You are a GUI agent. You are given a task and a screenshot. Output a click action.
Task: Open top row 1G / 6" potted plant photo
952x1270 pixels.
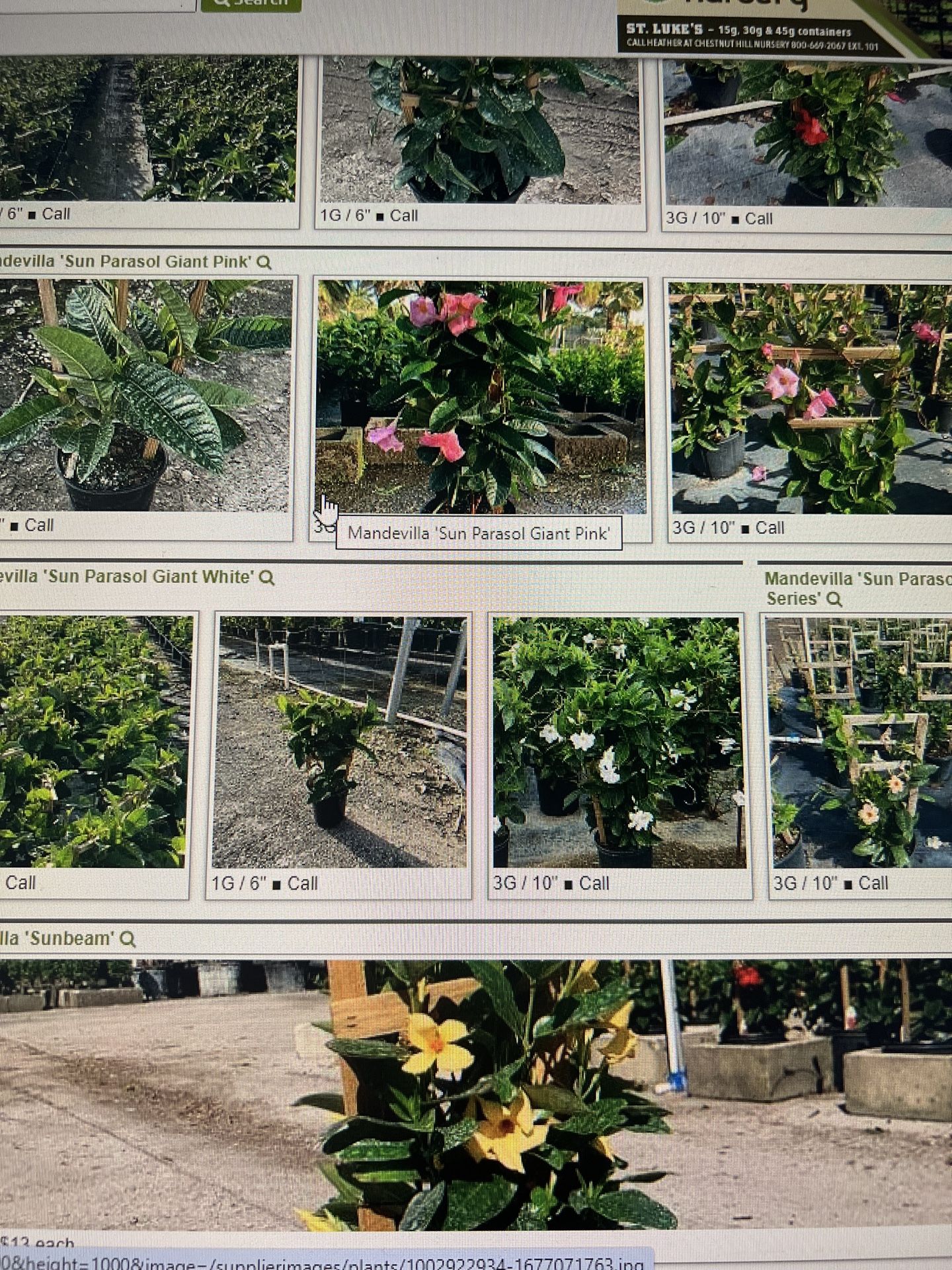pyautogui.click(x=480, y=129)
